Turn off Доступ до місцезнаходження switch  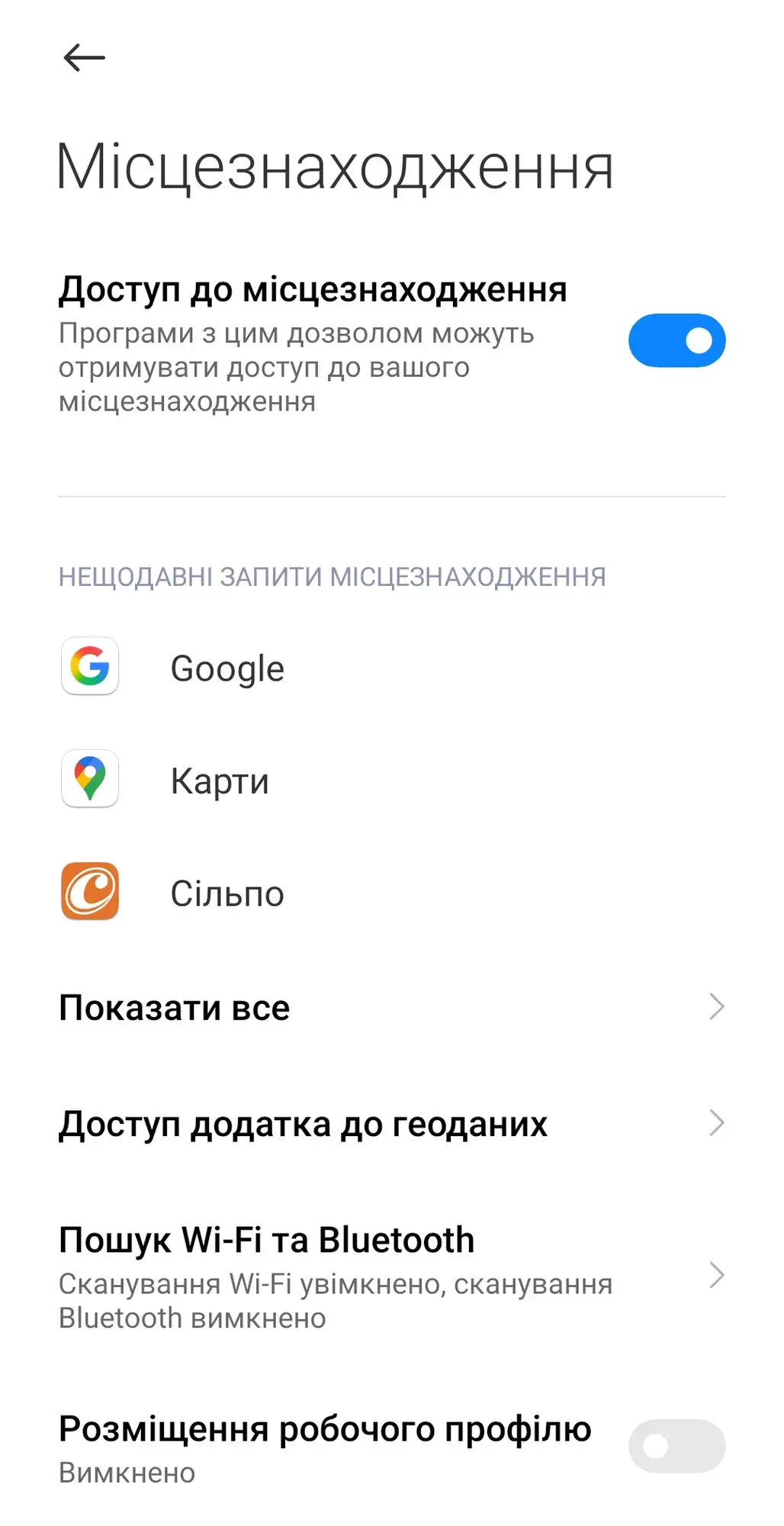click(676, 340)
